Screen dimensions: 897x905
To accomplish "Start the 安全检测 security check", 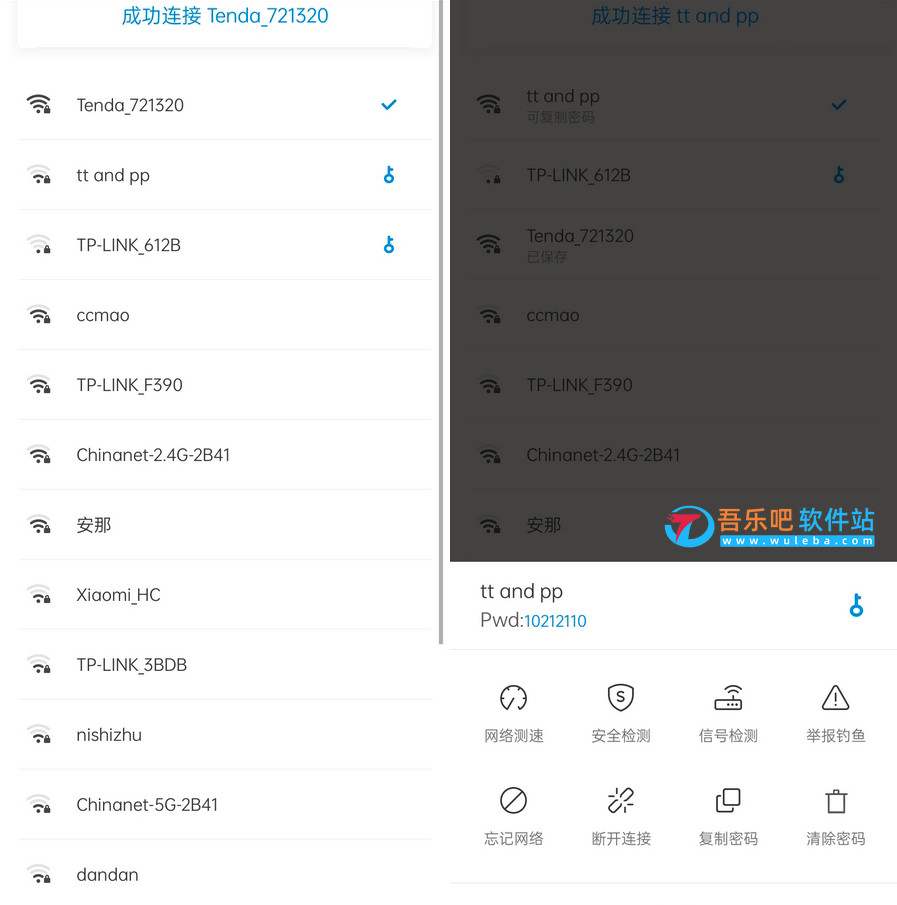I will (x=620, y=714).
